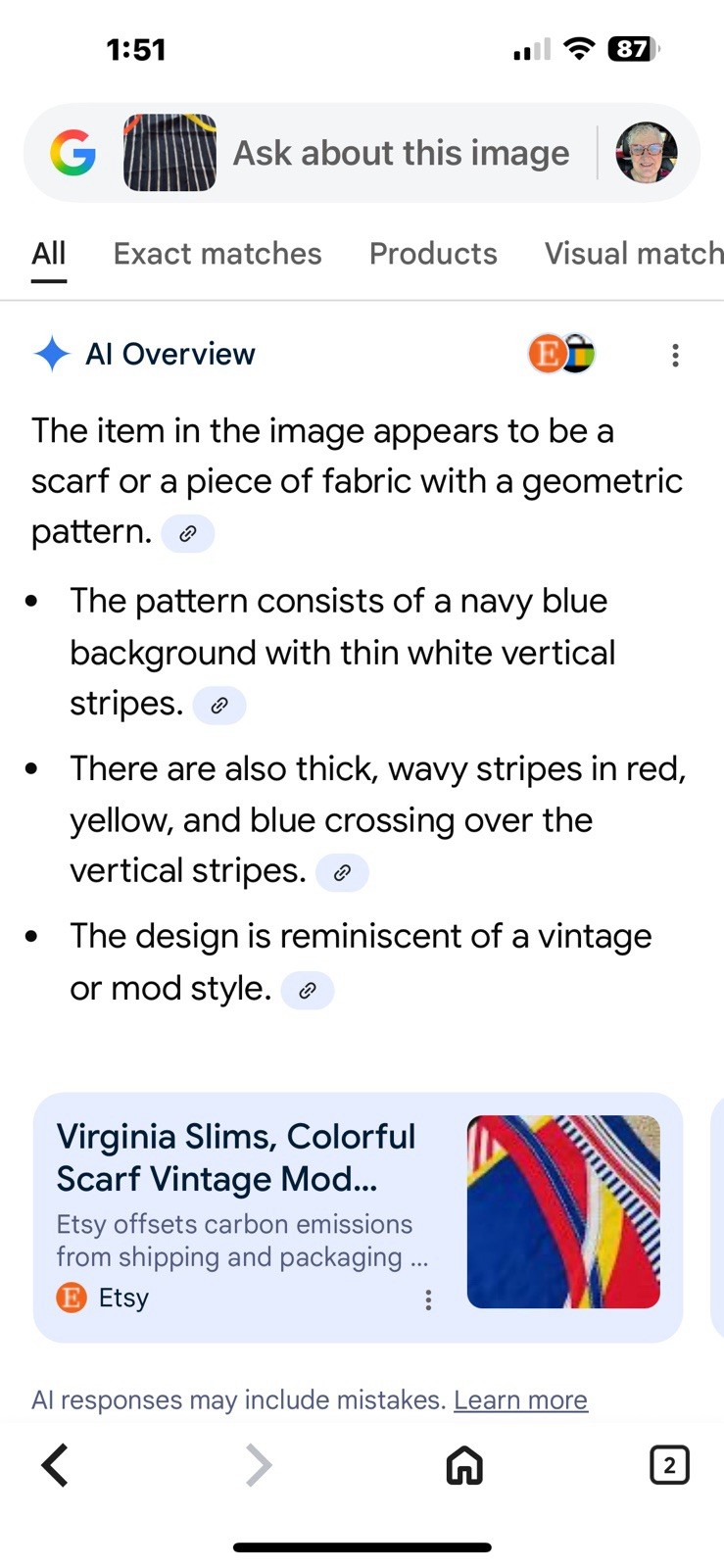The image size is (724, 1568).
Task: Open options menu on the Etsy card
Action: [428, 1299]
